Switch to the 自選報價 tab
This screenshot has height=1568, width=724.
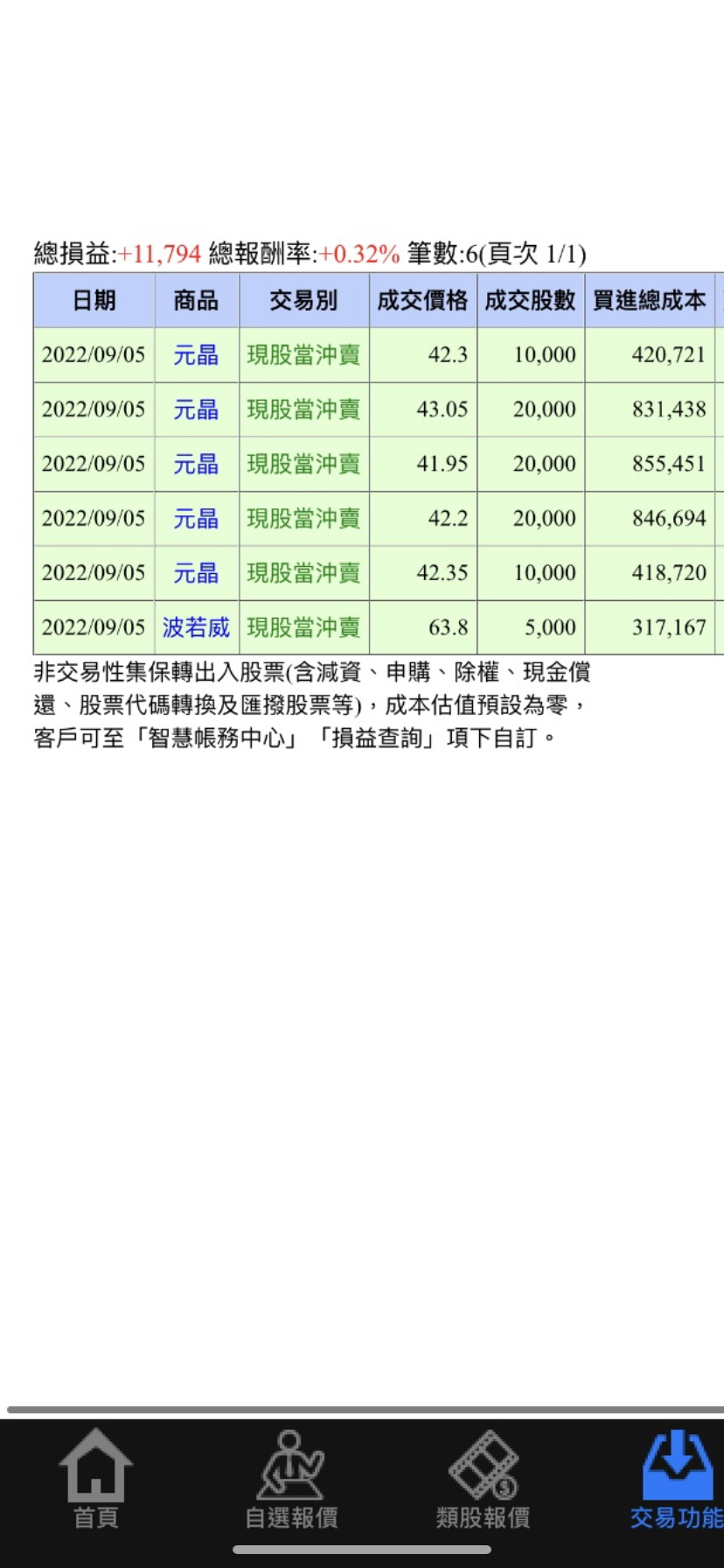pyautogui.click(x=291, y=1480)
